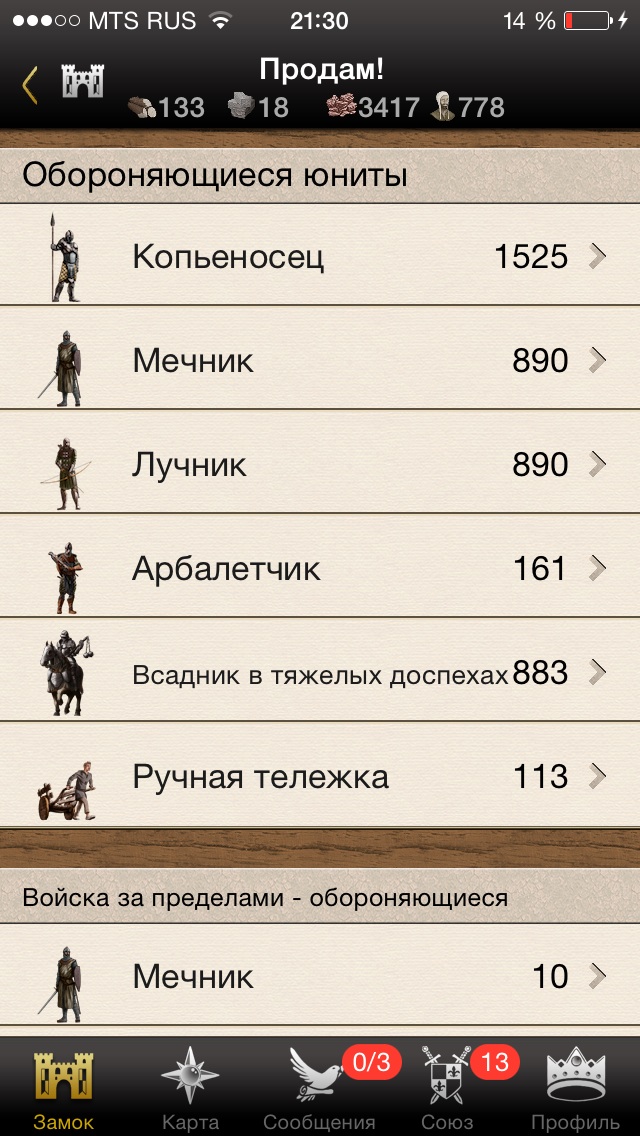Screen dimensions: 640x1136
Task: Switch to the Замок tab
Action: (x=64, y=1088)
